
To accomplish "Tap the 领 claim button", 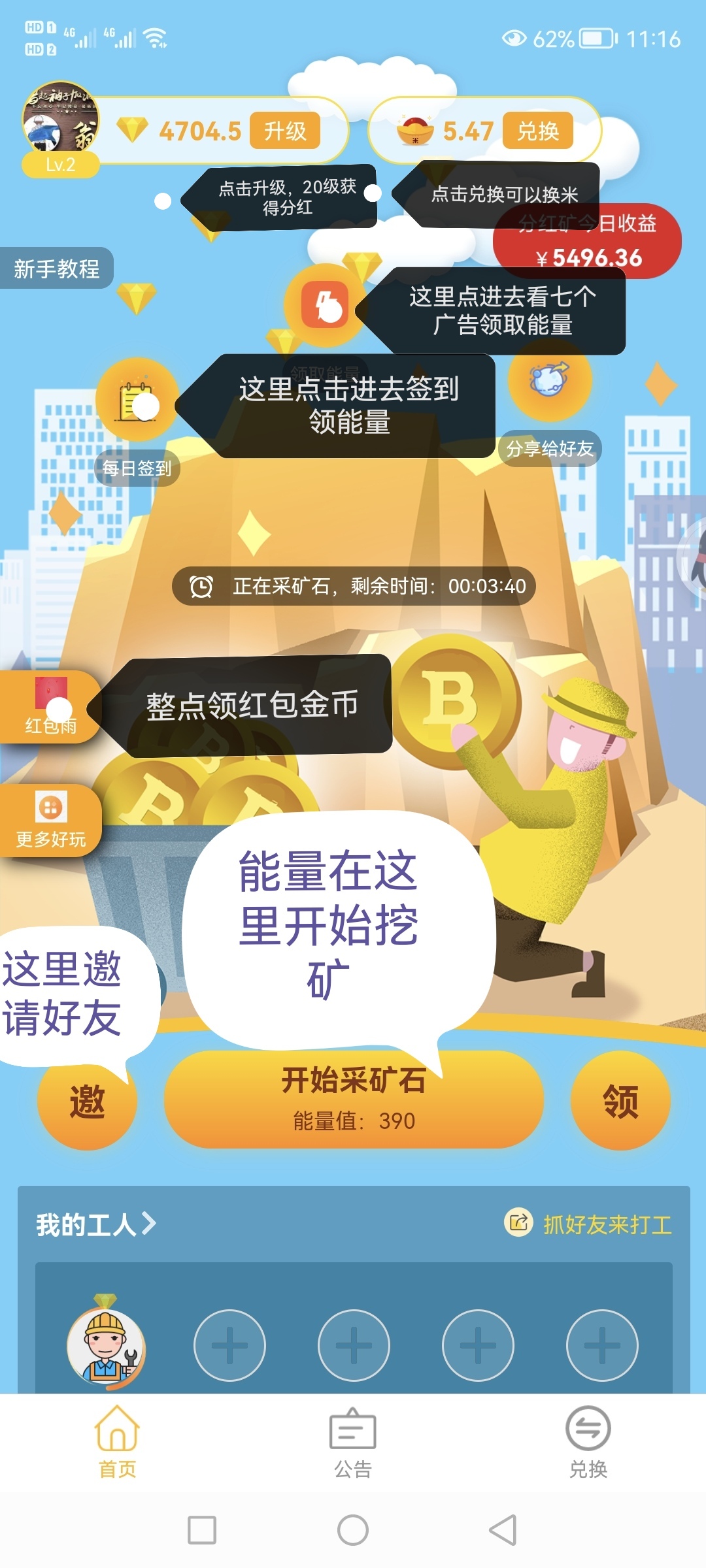I will pyautogui.click(x=620, y=1102).
